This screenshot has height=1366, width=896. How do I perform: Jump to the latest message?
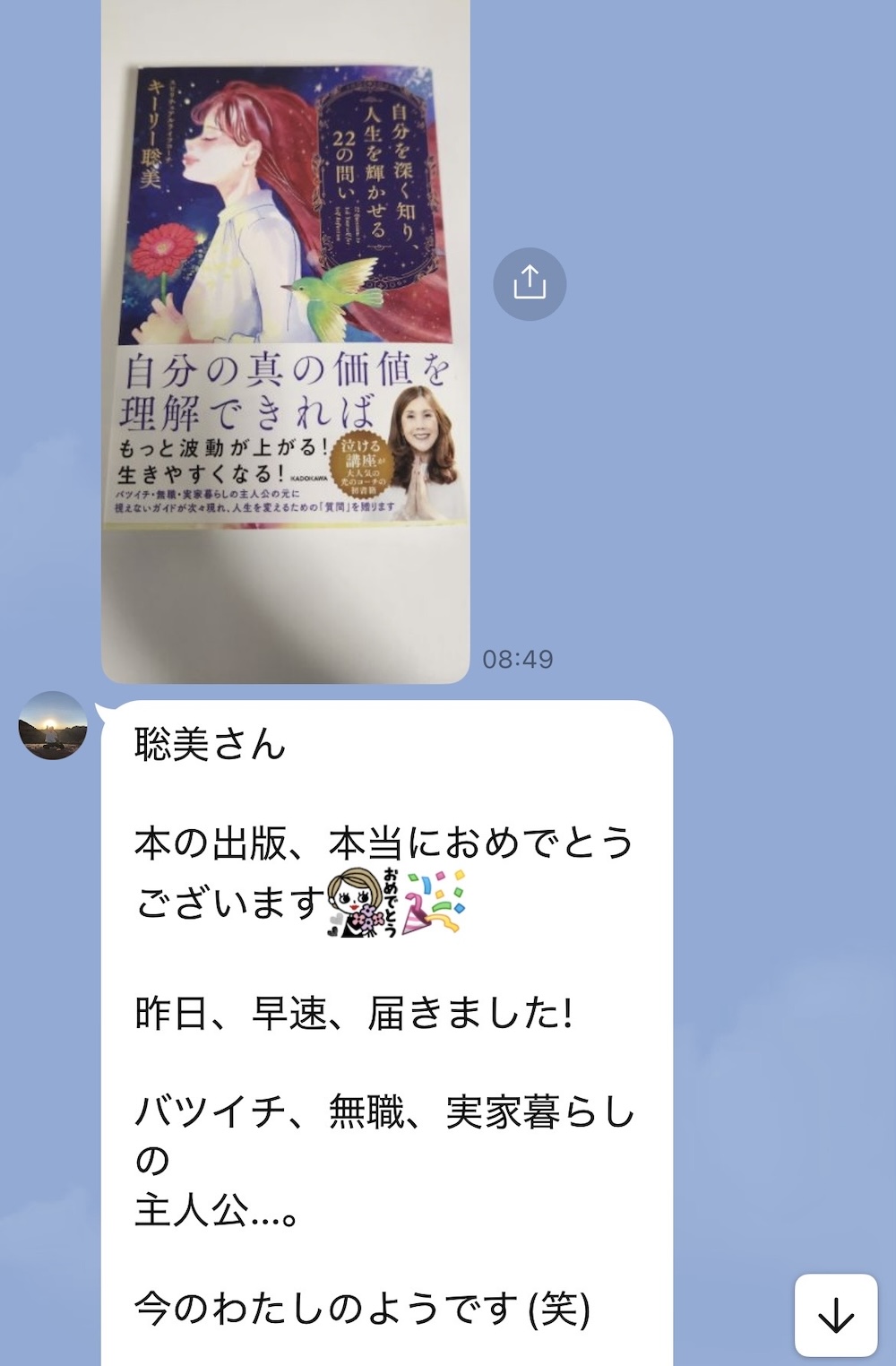835,1315
